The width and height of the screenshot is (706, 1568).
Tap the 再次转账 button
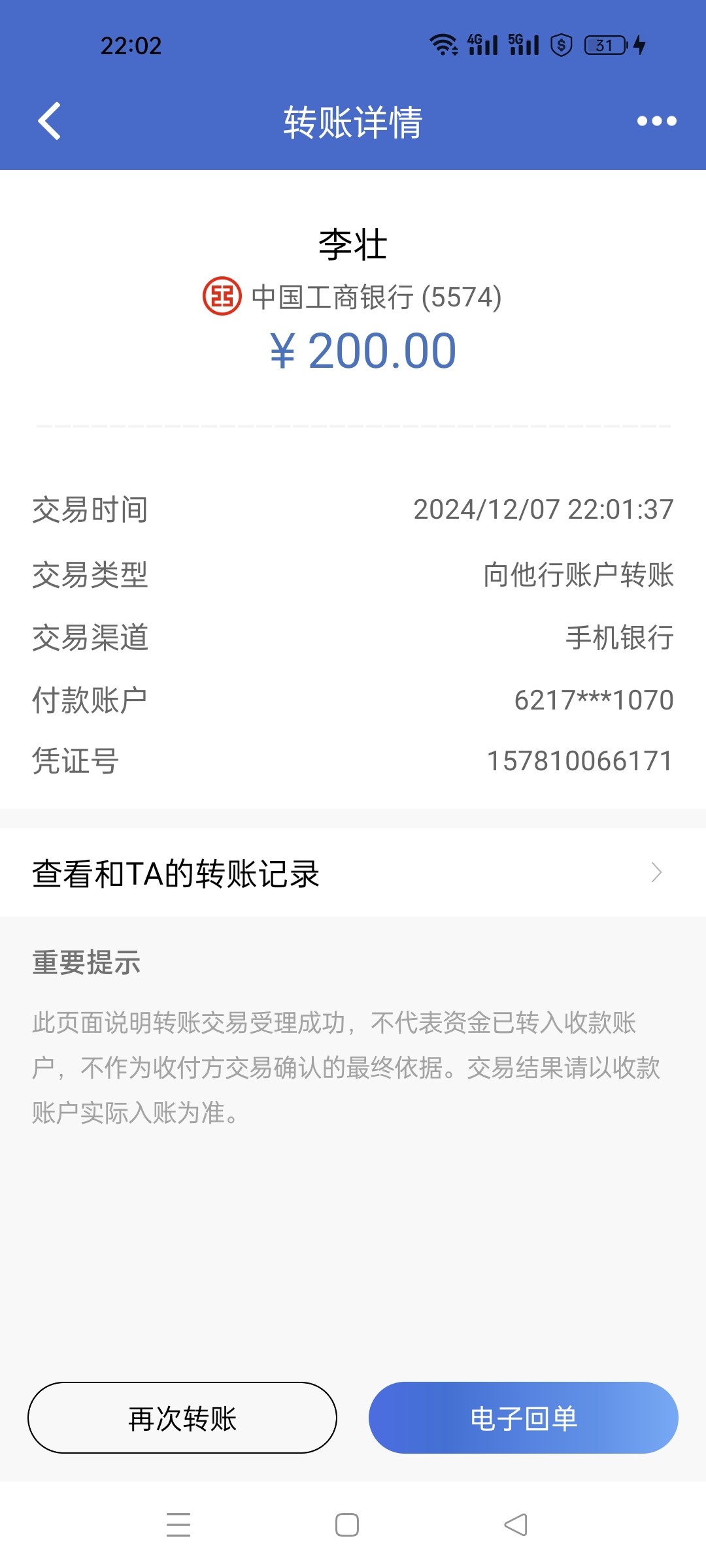click(x=182, y=1418)
